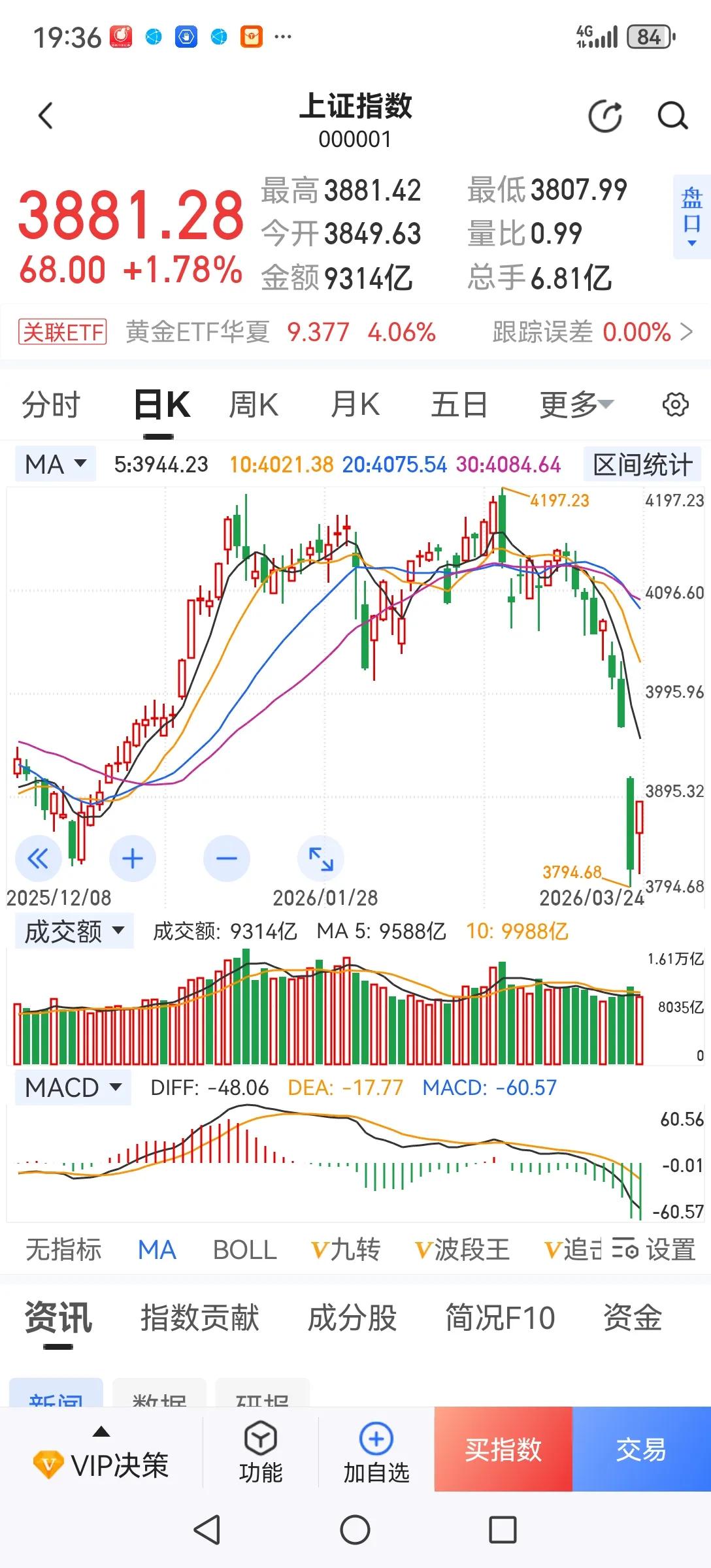Open 黄金ETF华夏 via the 关联ETF row
This screenshot has height=1568, width=711.
[197, 332]
